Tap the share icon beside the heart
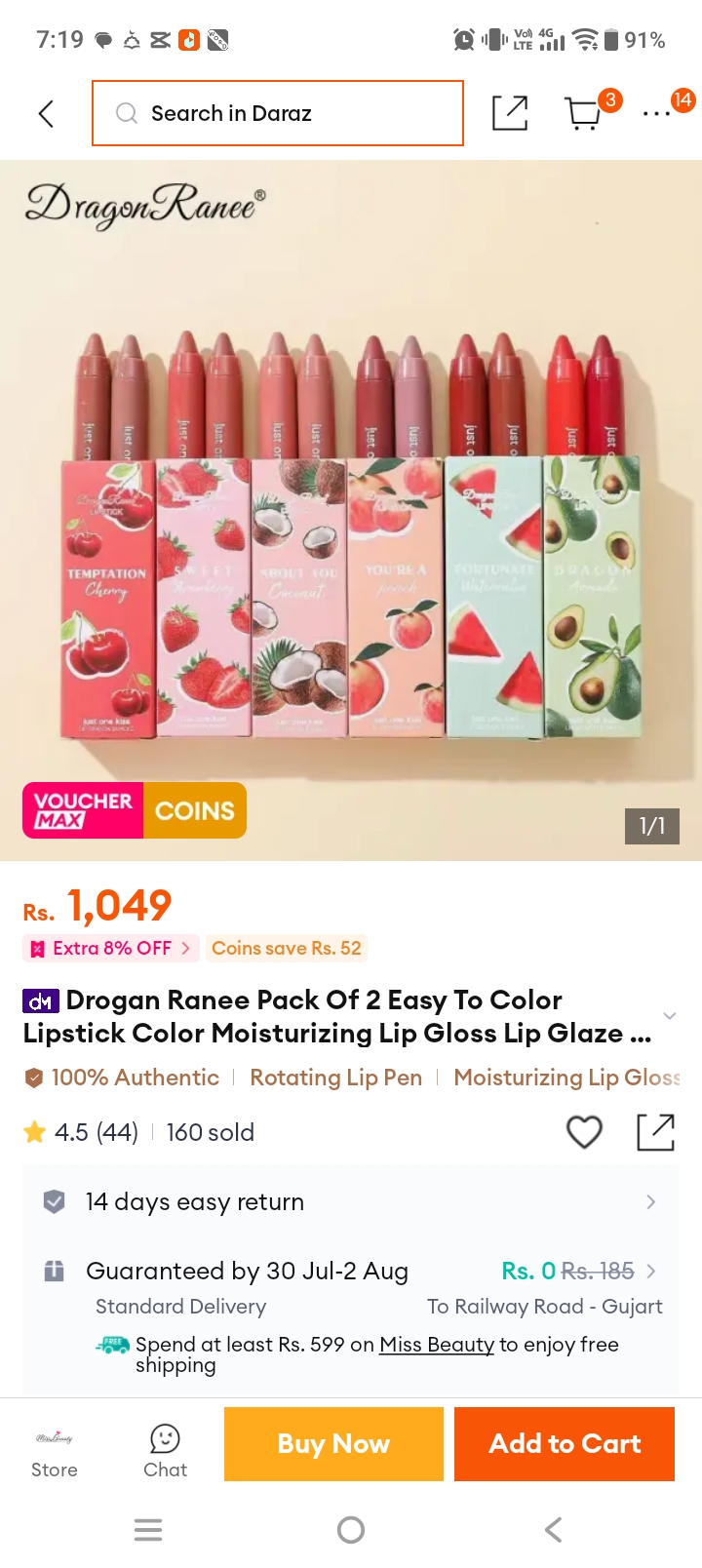The width and height of the screenshot is (702, 1568). (x=655, y=1132)
